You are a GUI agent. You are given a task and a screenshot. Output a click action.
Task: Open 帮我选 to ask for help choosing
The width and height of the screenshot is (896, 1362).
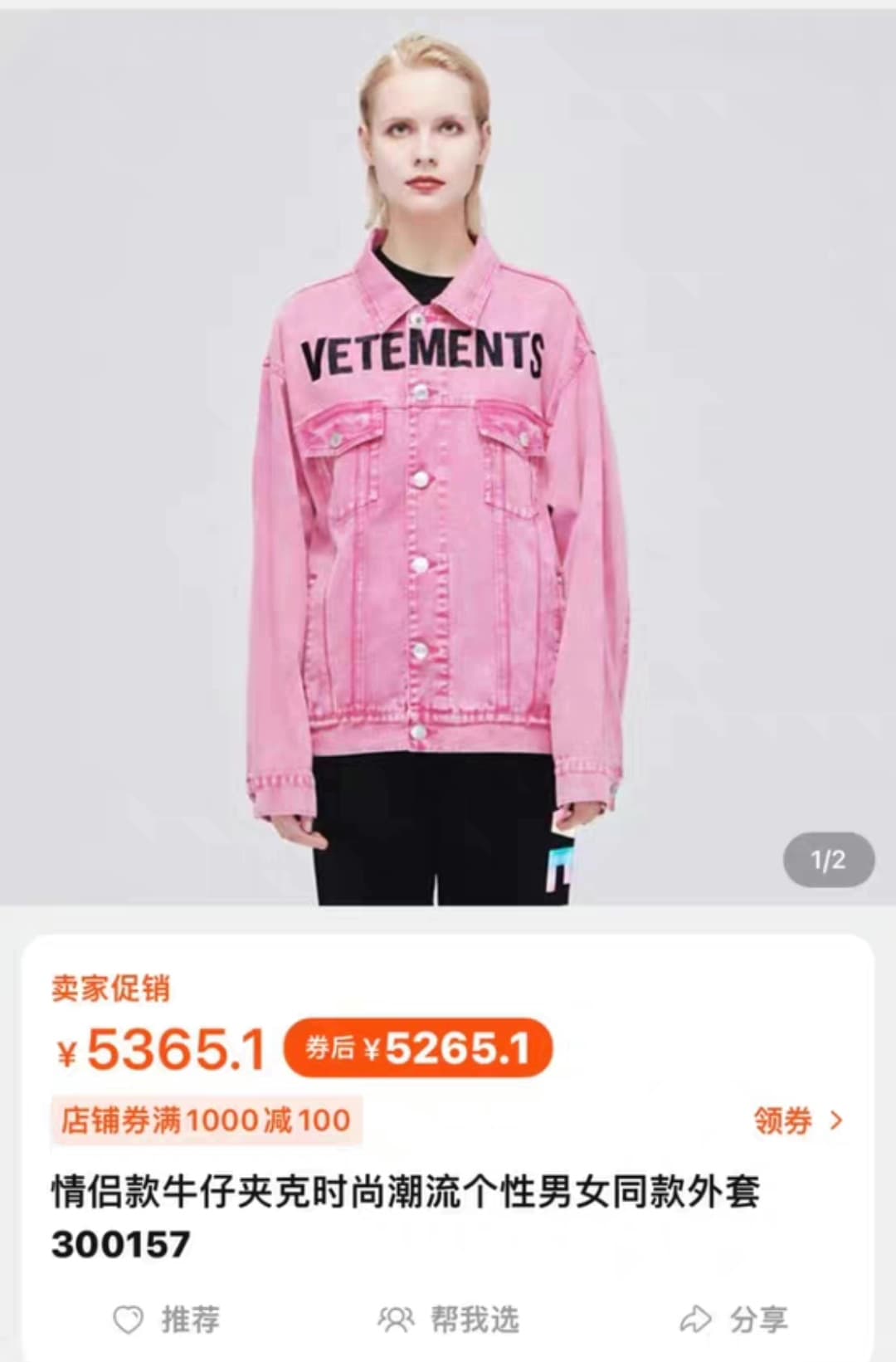tap(448, 1319)
